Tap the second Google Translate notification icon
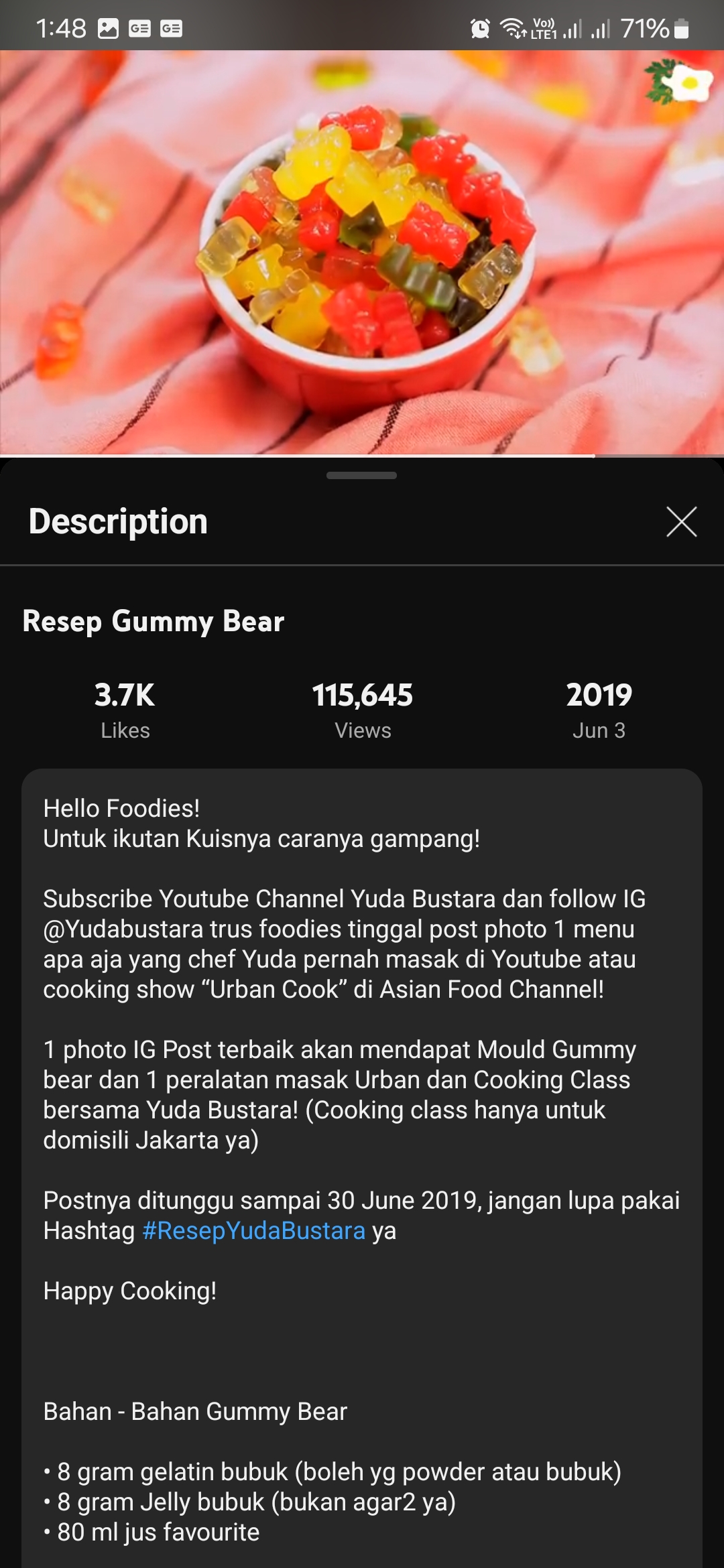 pyautogui.click(x=173, y=28)
